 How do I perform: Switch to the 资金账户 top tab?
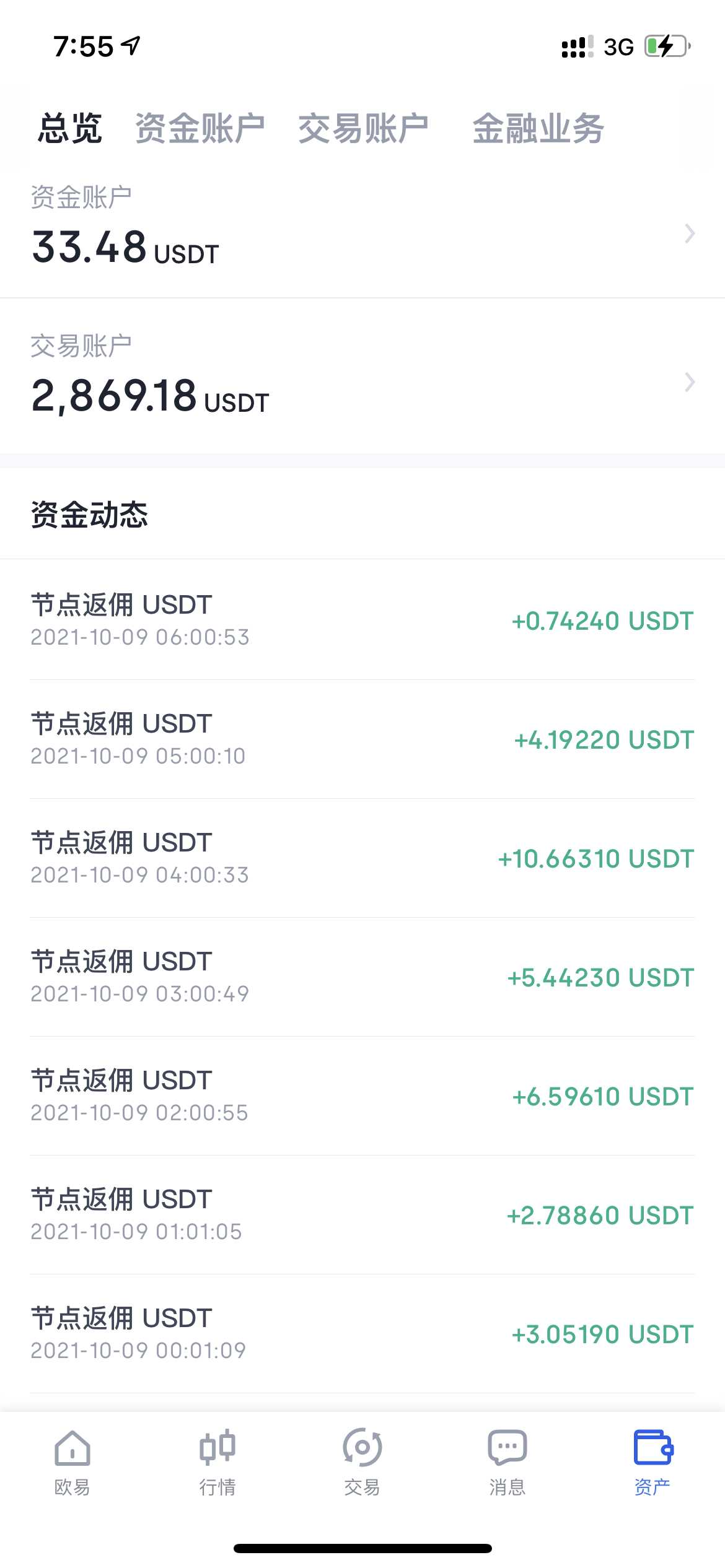pyautogui.click(x=200, y=129)
